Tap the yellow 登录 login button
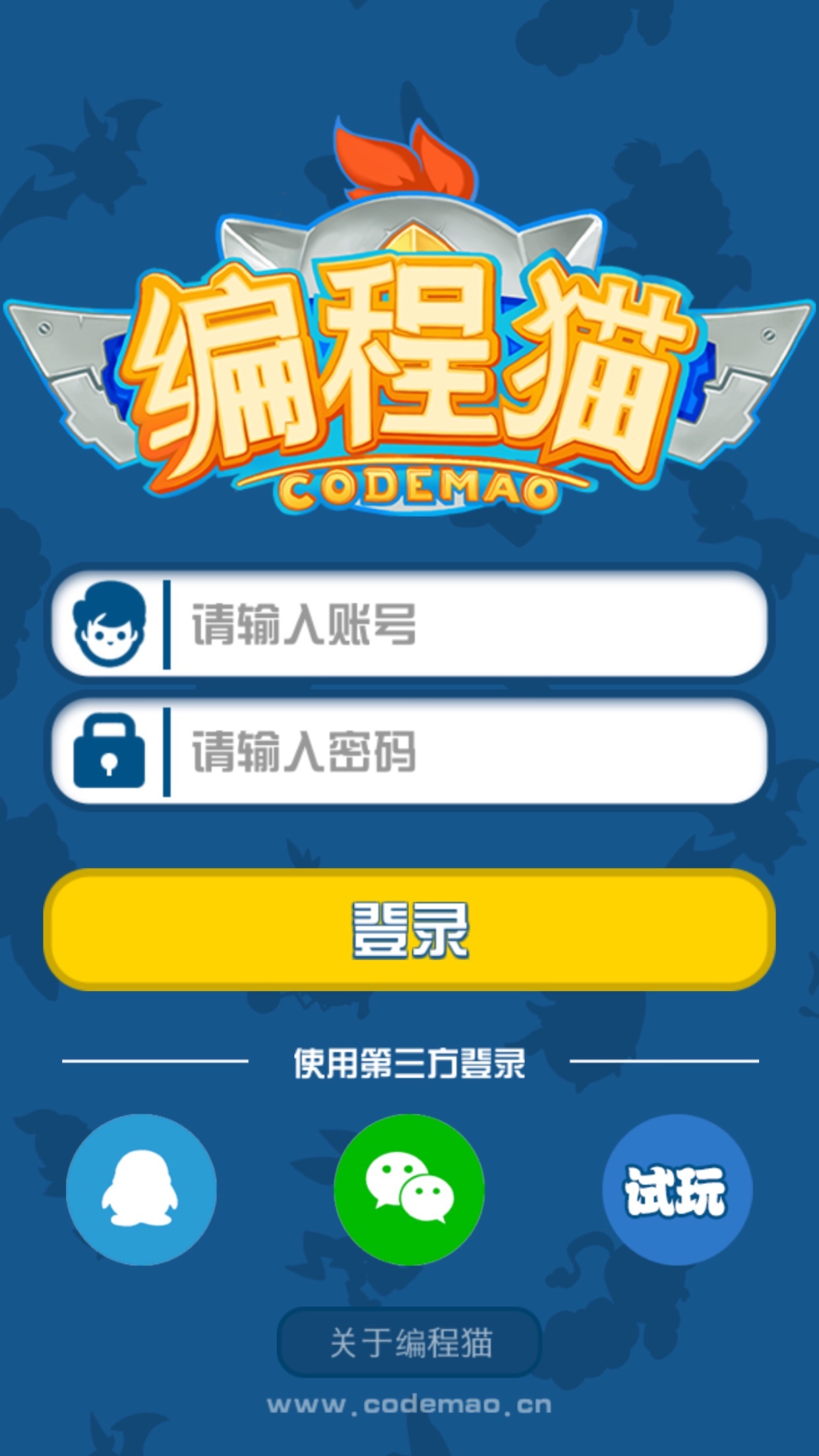This screenshot has height=1456, width=819. point(409,930)
